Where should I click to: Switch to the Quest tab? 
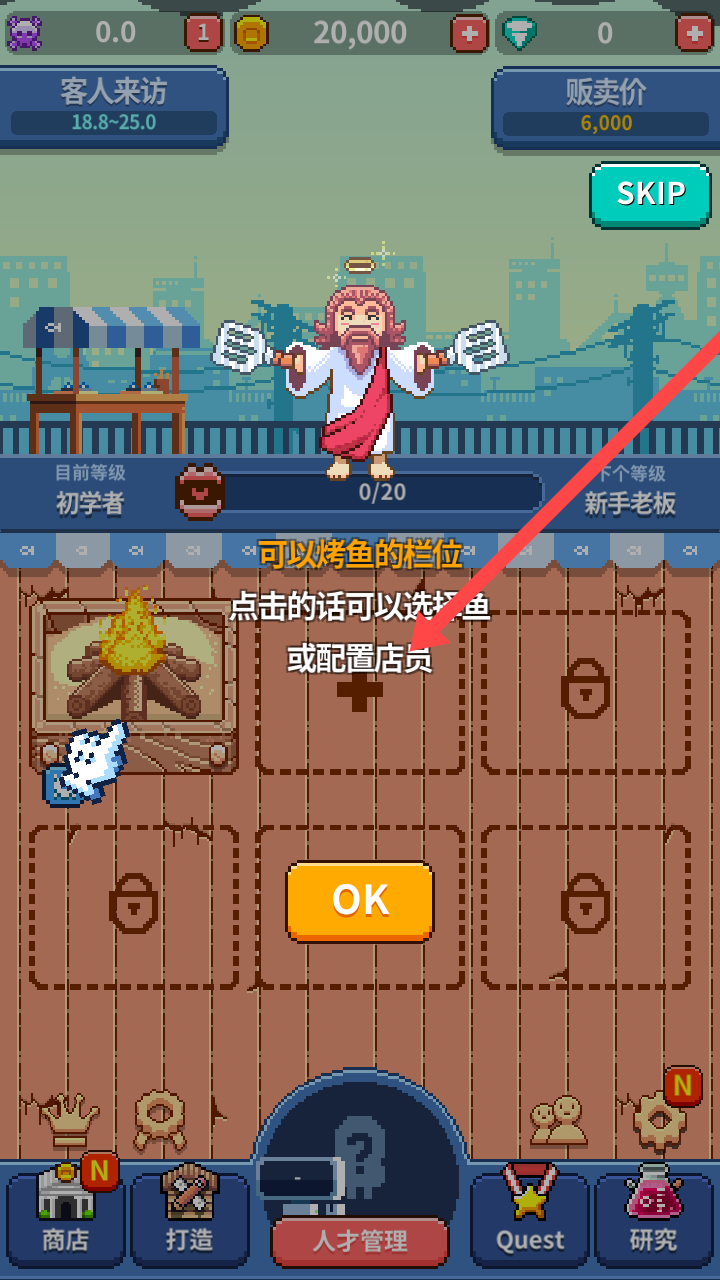coord(530,1217)
